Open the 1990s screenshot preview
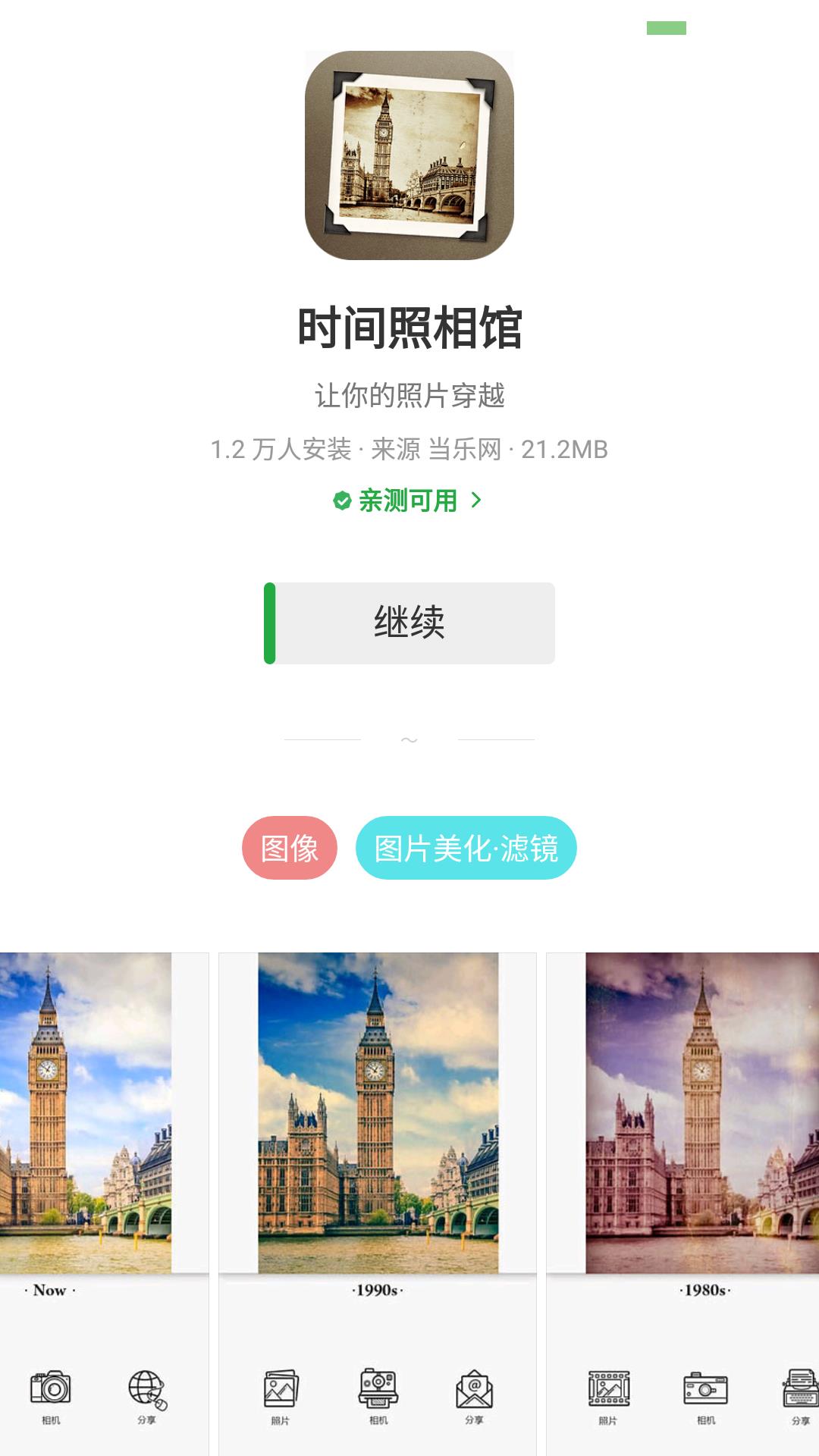This screenshot has width=819, height=1456. coord(378,1202)
